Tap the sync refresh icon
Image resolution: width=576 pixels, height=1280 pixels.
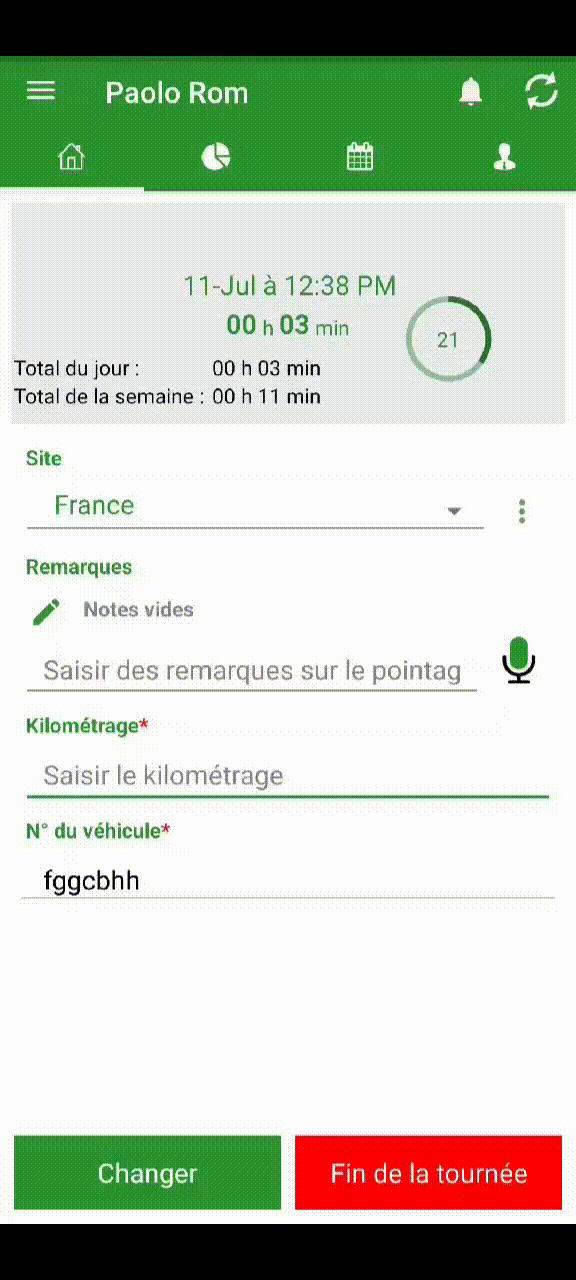541,92
